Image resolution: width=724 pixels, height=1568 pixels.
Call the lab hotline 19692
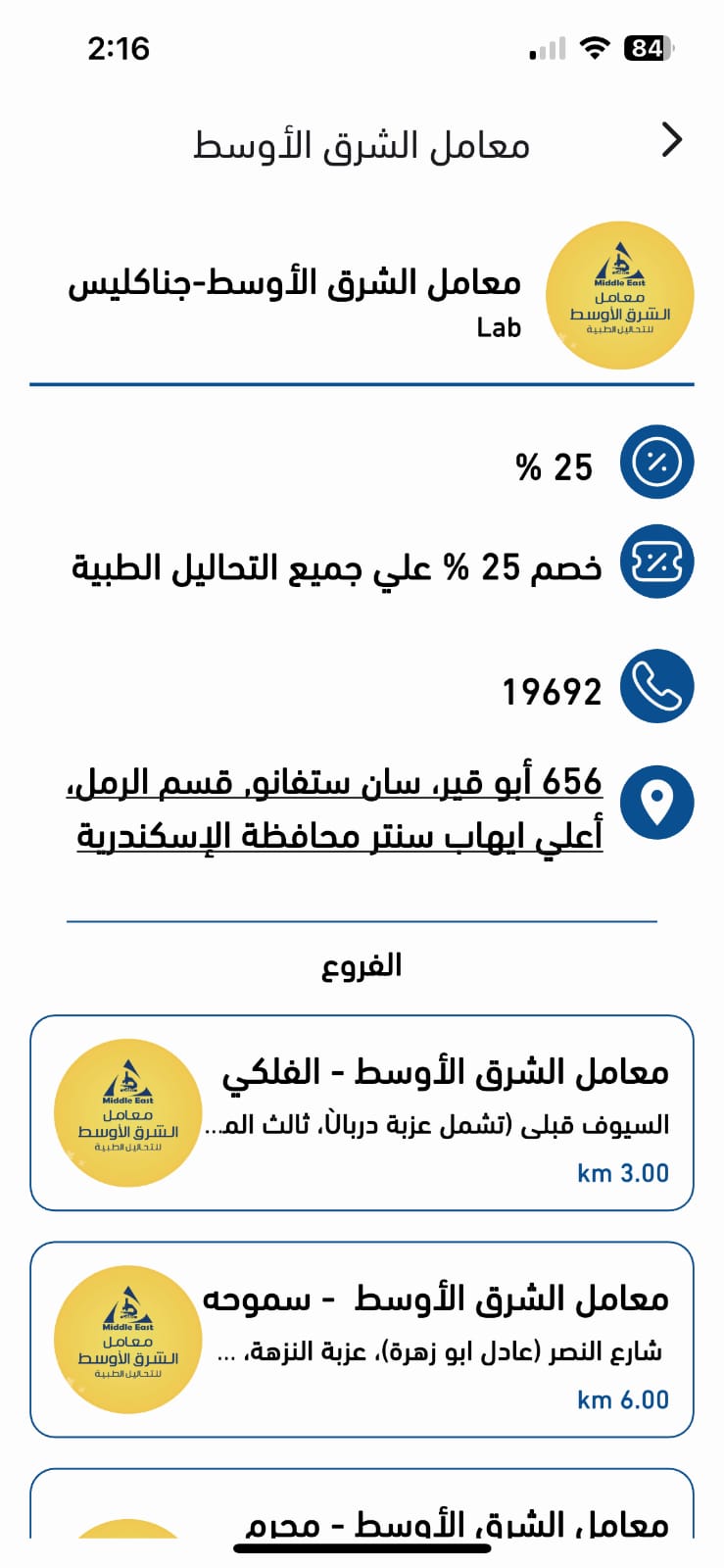tap(552, 691)
